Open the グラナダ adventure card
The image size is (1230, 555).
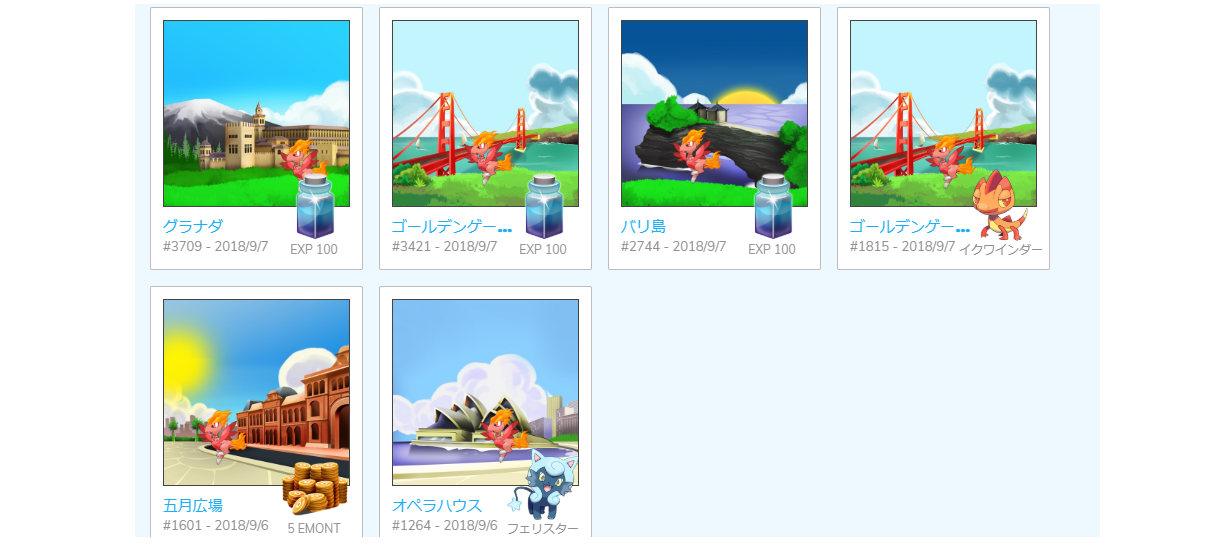[x=256, y=114]
